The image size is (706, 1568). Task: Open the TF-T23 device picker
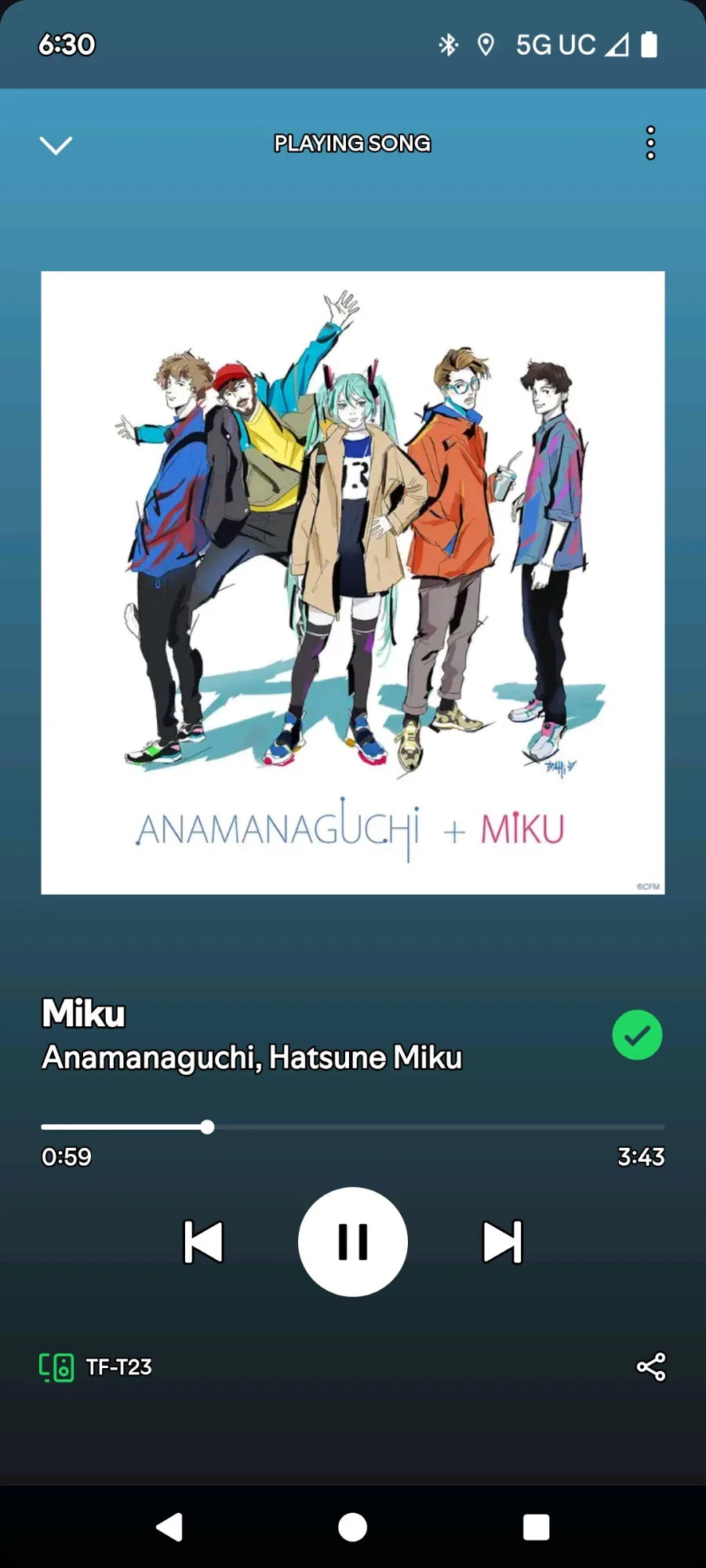96,1367
